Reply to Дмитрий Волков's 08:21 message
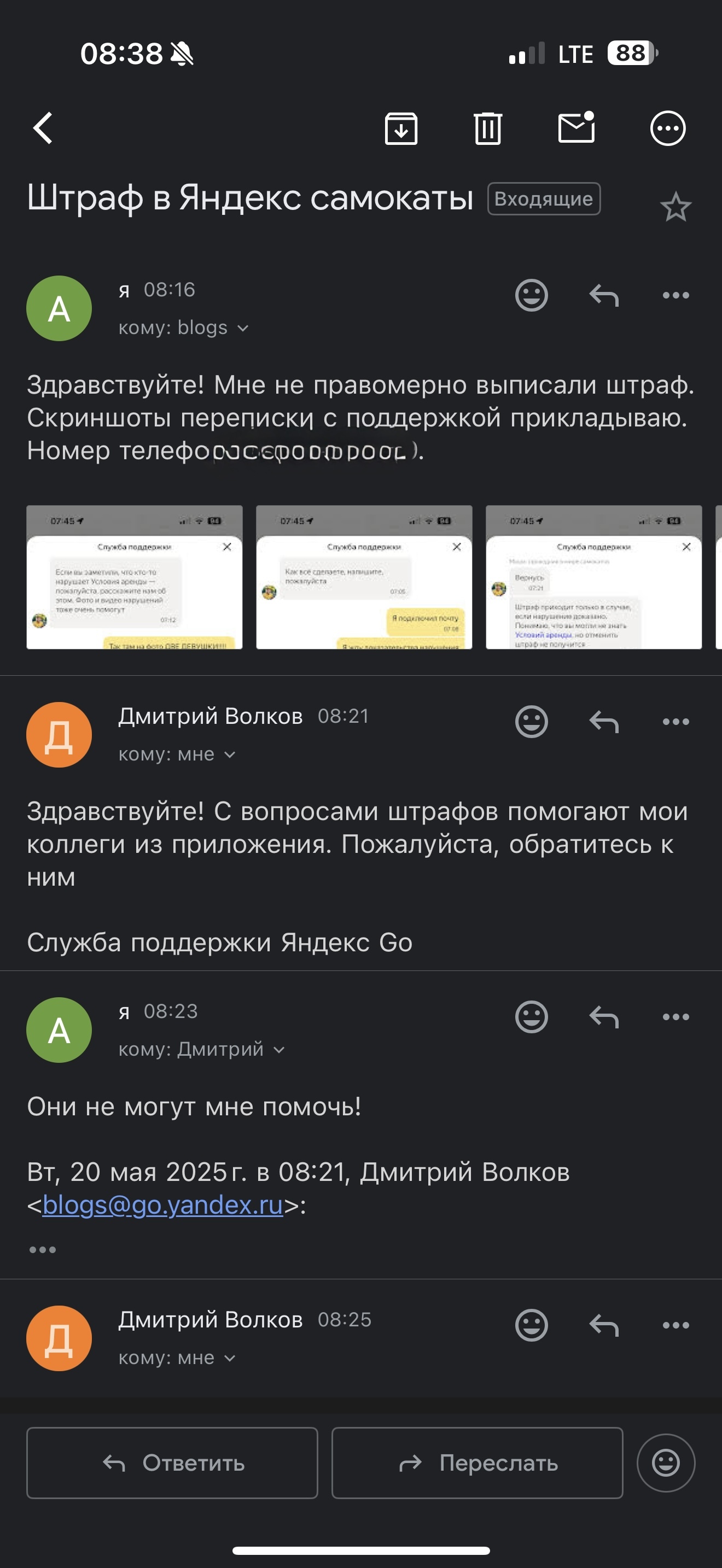The height and width of the screenshot is (1568, 722). tap(603, 722)
